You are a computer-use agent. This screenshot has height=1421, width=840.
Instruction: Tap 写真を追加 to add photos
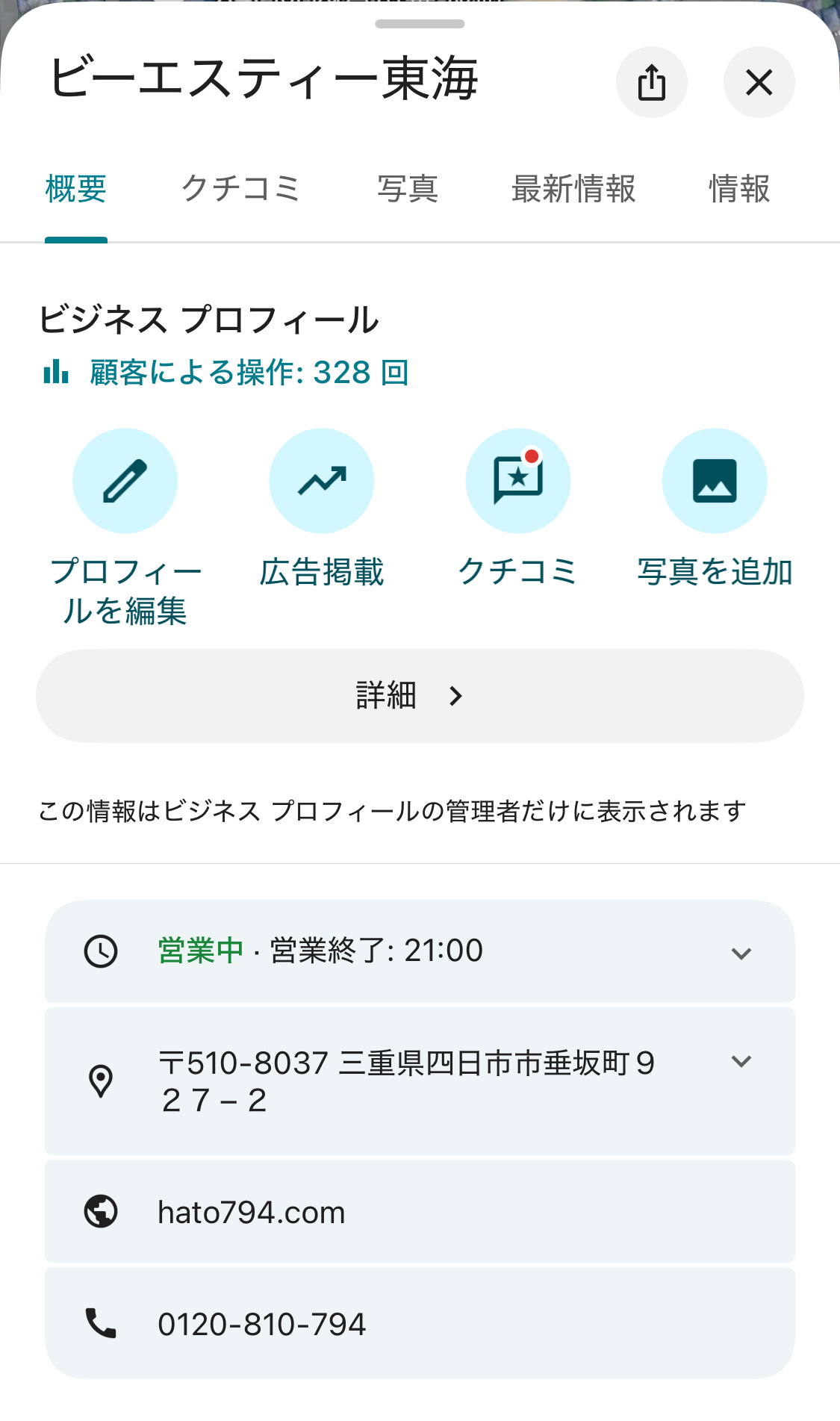[714, 481]
